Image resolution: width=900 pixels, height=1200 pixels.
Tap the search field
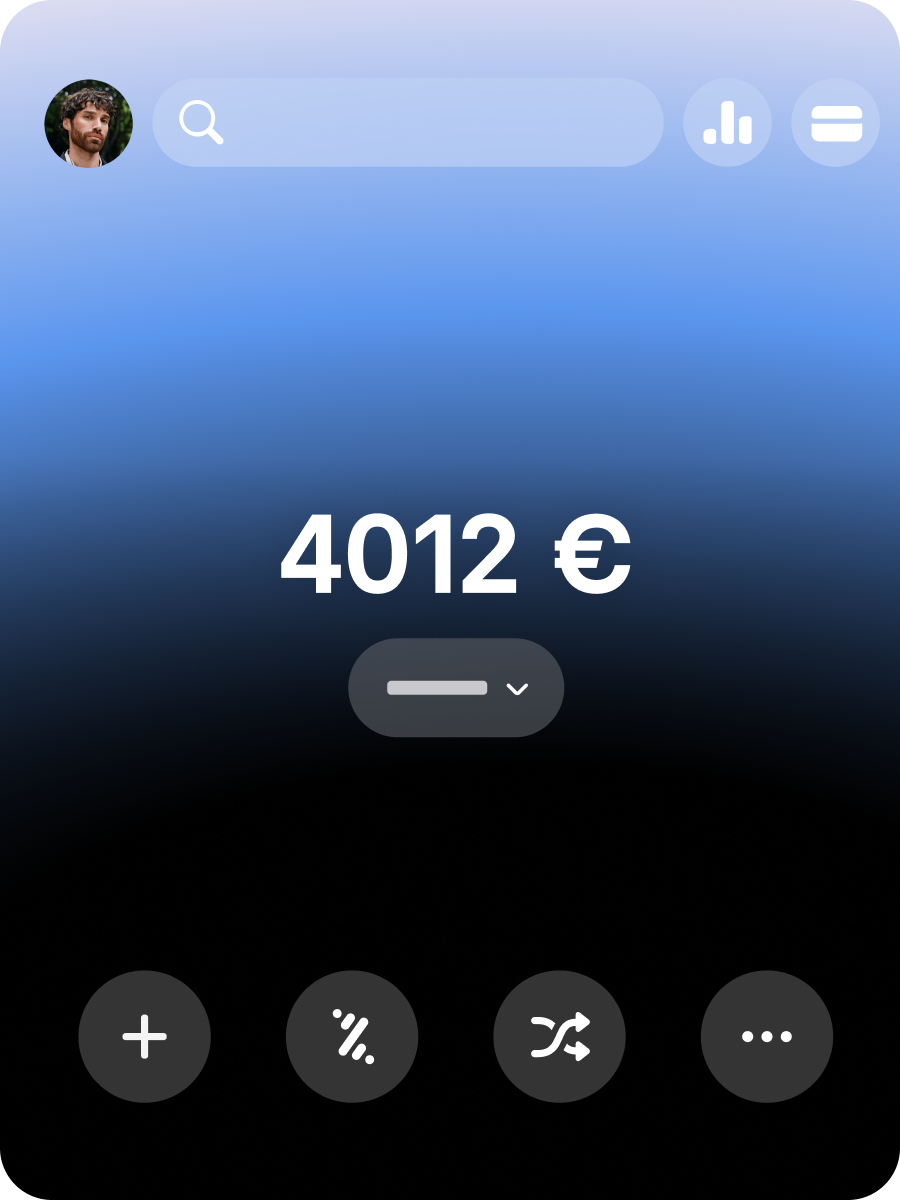point(408,123)
